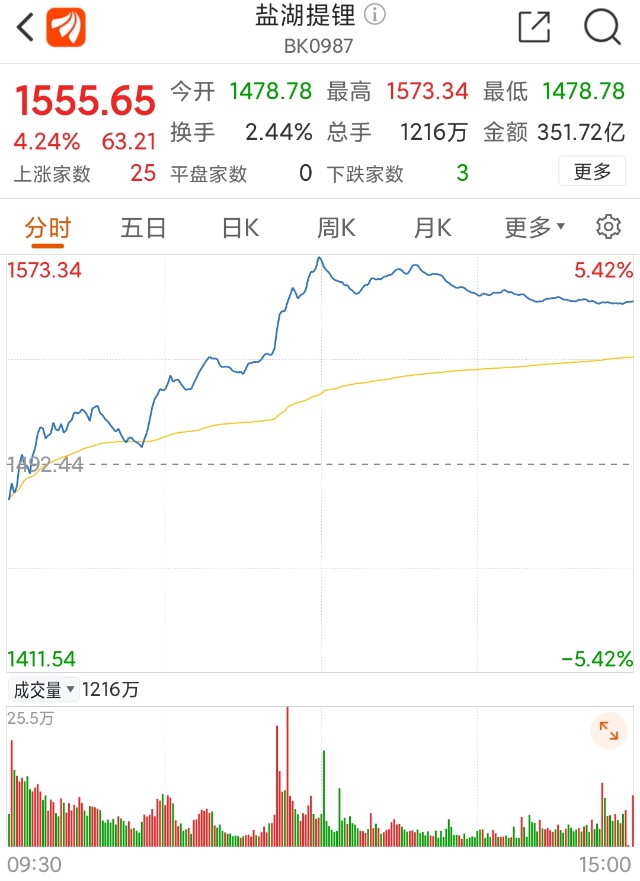The image size is (640, 881).
Task: Tap the 更多 button beside 下跌家数
Action: pyautogui.click(x=592, y=171)
